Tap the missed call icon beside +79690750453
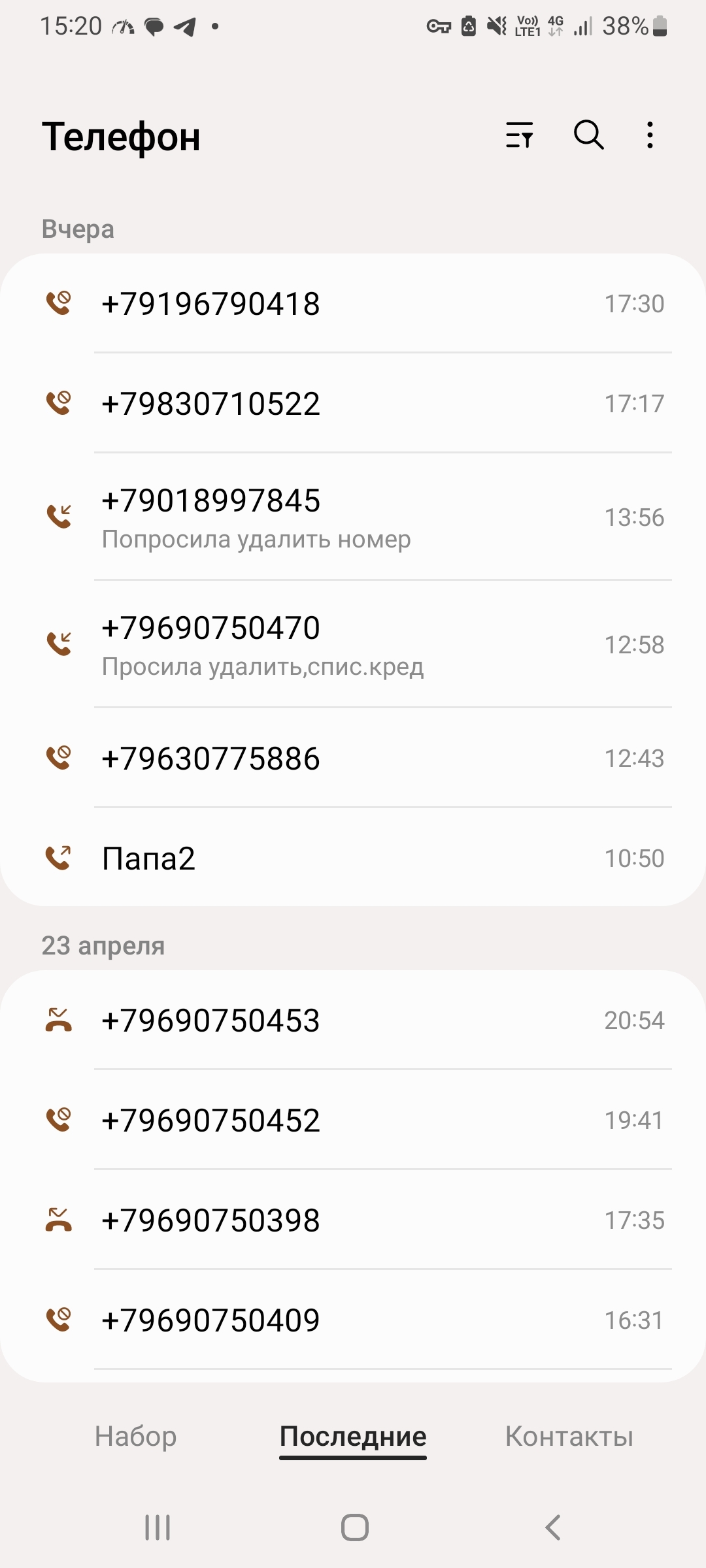This screenshot has height=1568, width=706. coord(59,1021)
